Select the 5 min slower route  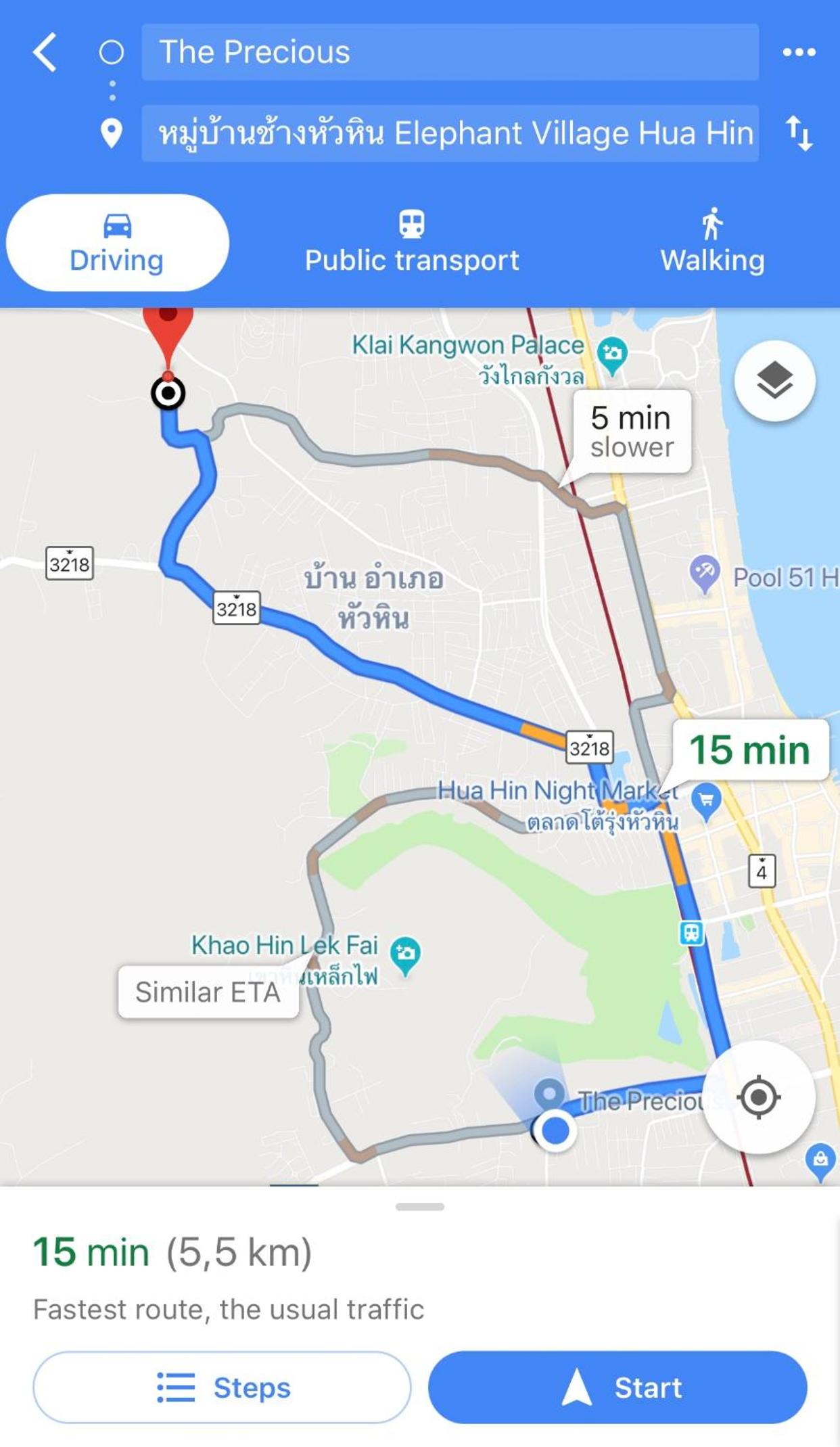click(x=632, y=431)
